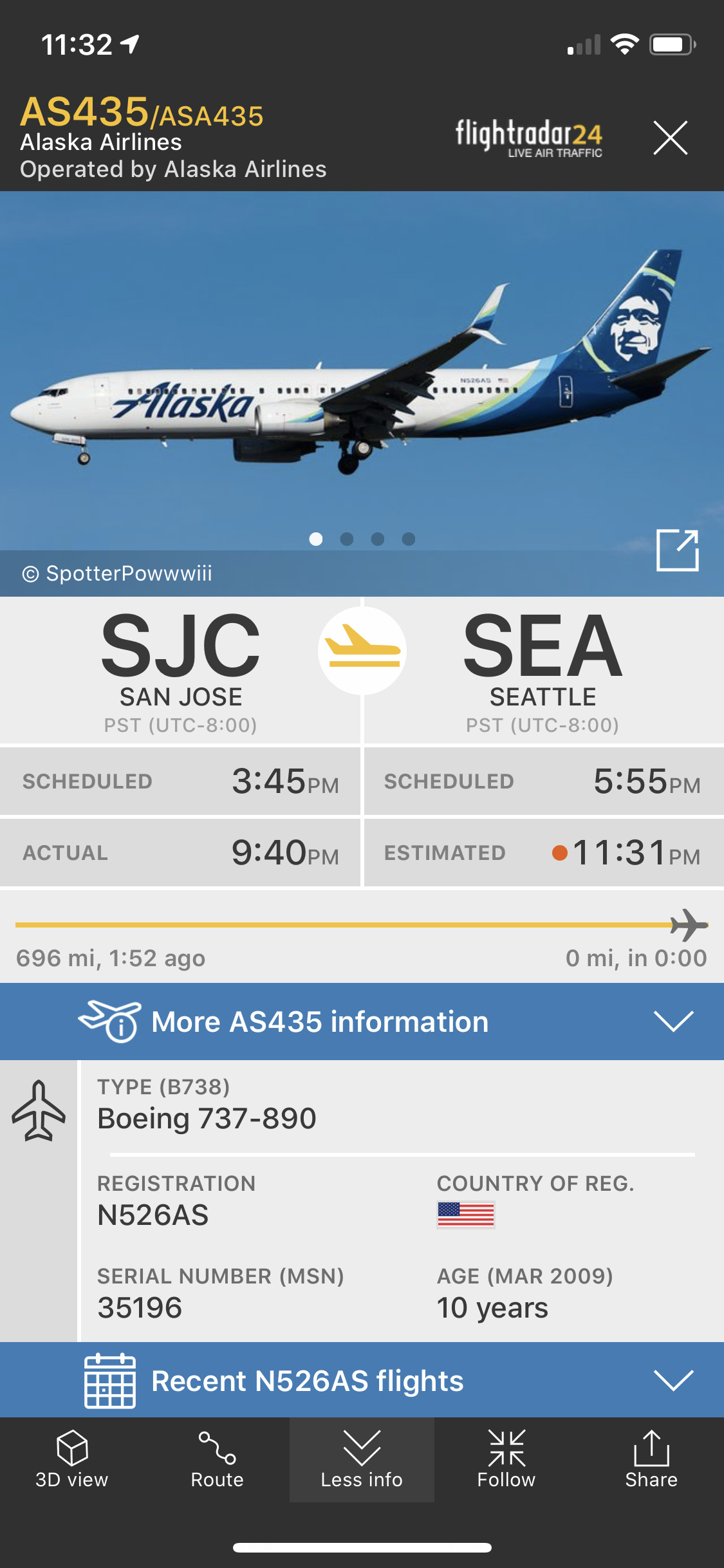Follow this flight on the map
This screenshot has height=1568, width=724.
[x=506, y=1459]
